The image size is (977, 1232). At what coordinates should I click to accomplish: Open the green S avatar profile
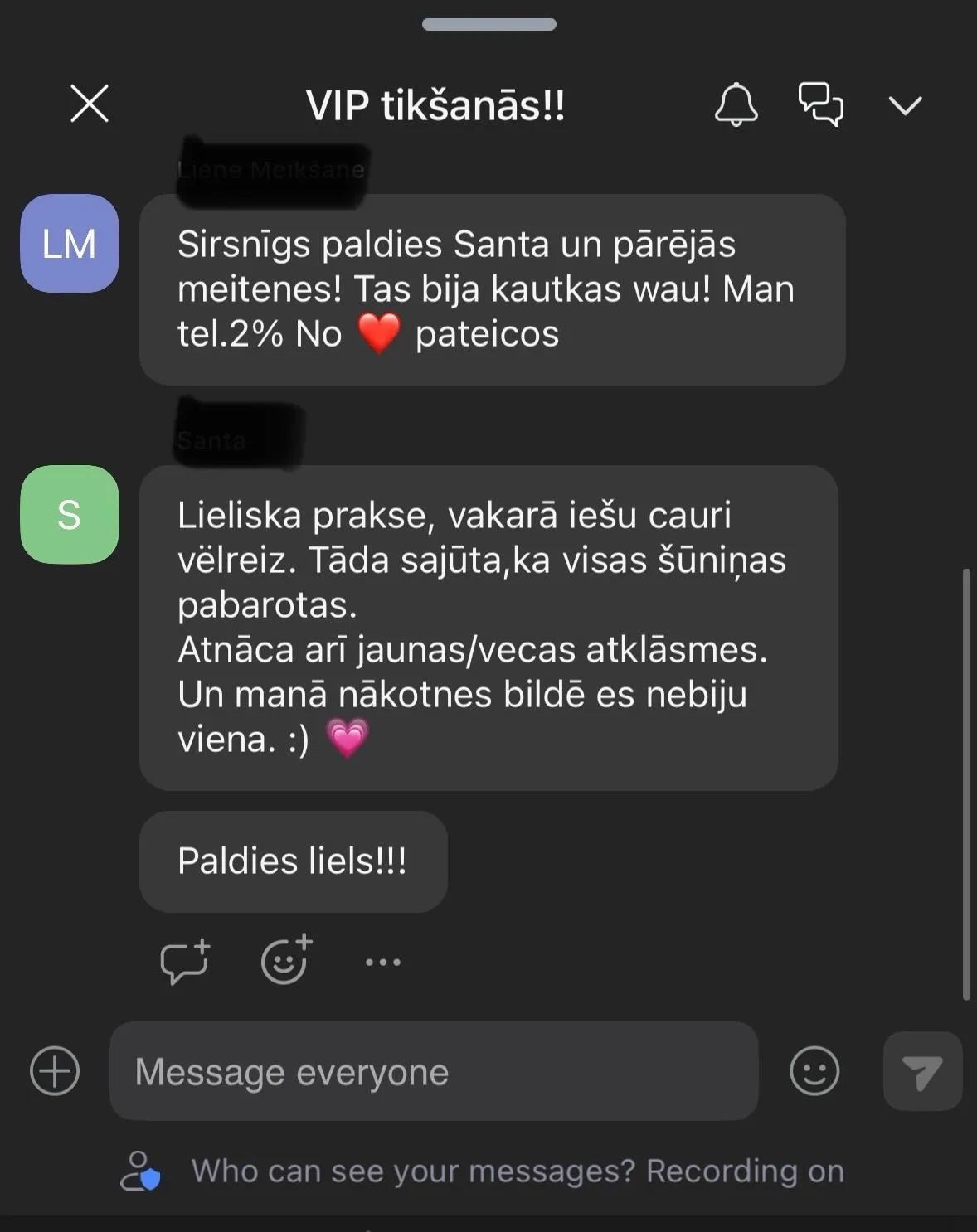(70, 515)
